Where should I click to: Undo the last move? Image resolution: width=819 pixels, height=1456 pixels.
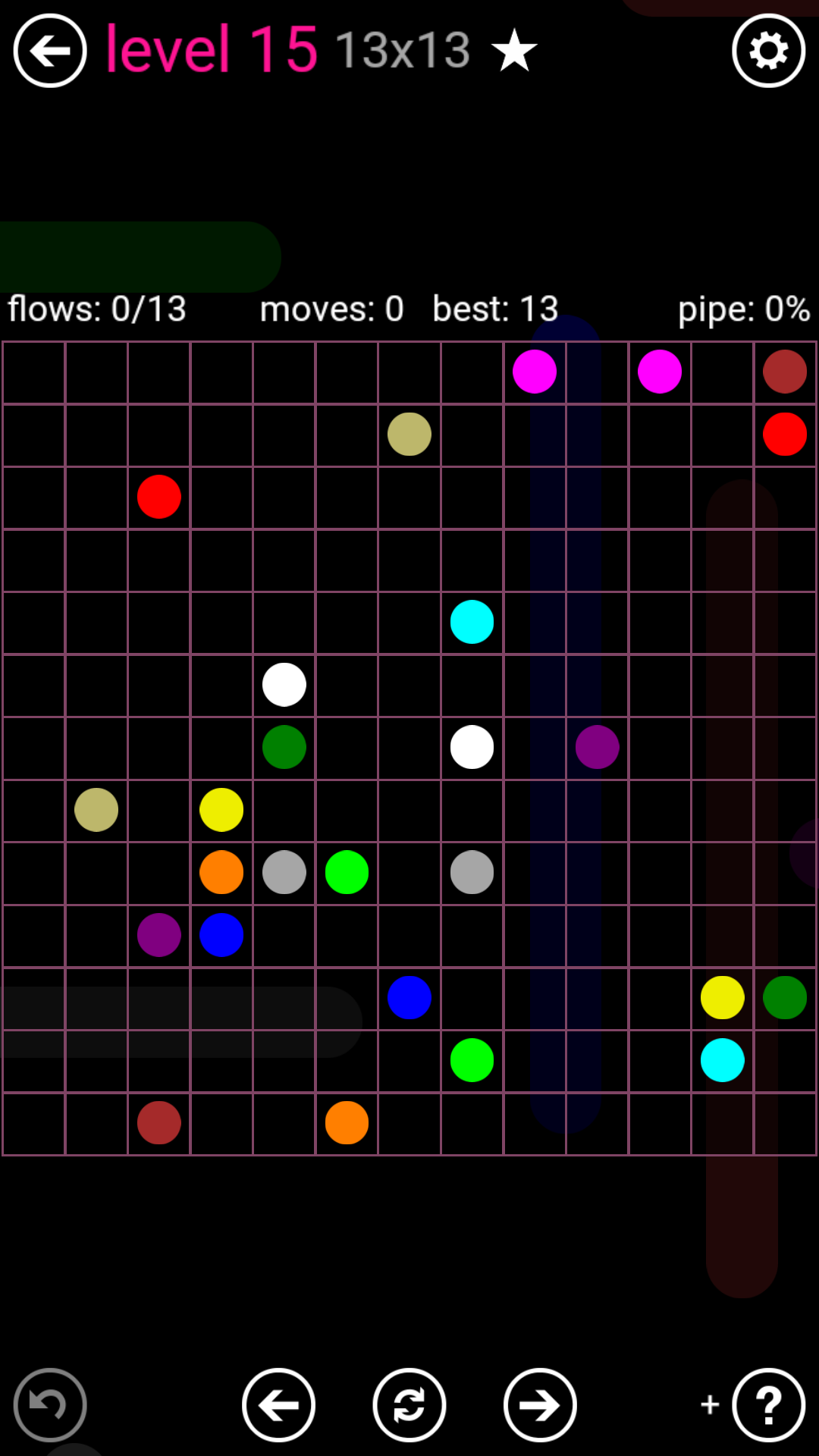[50, 1404]
